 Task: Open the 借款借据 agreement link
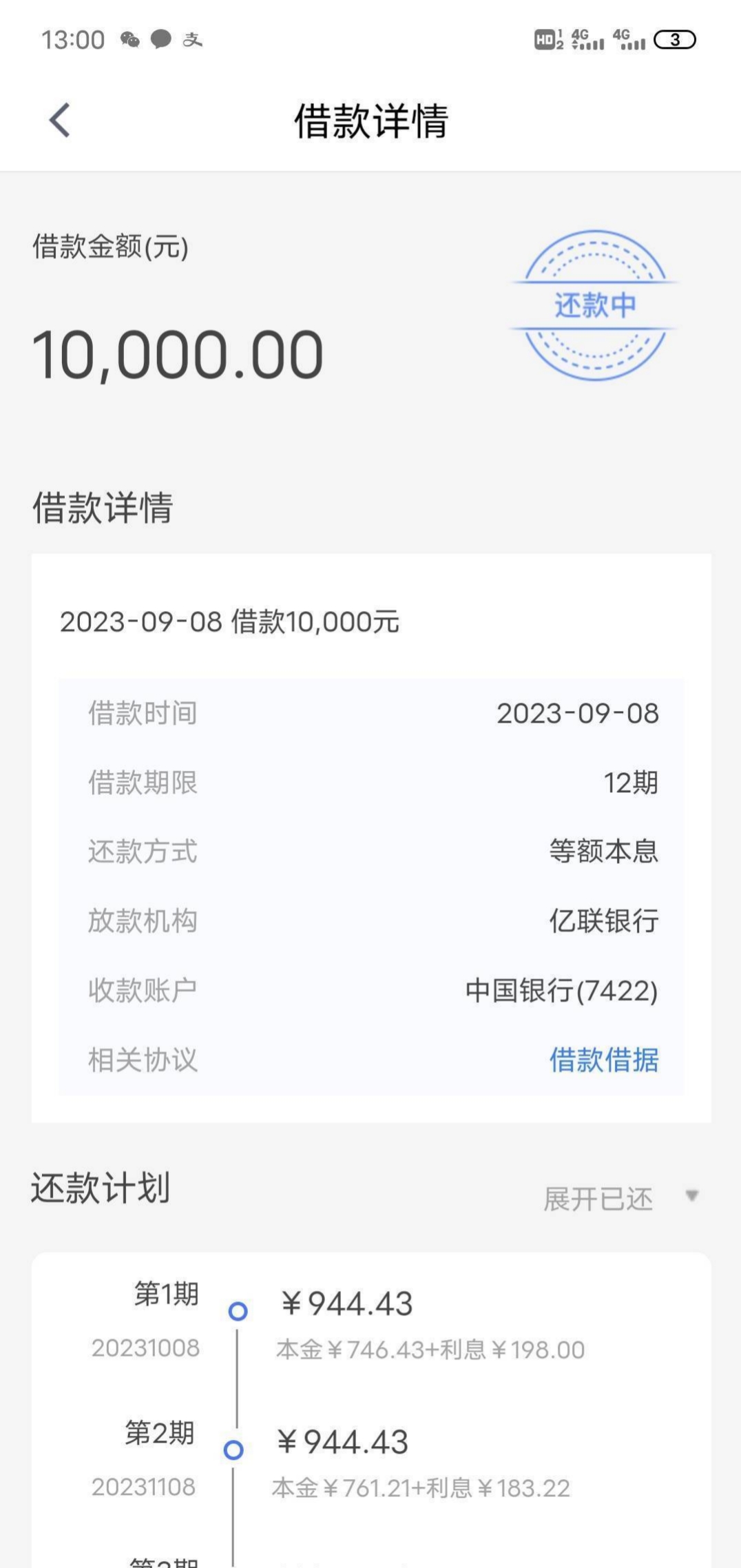click(x=603, y=1060)
